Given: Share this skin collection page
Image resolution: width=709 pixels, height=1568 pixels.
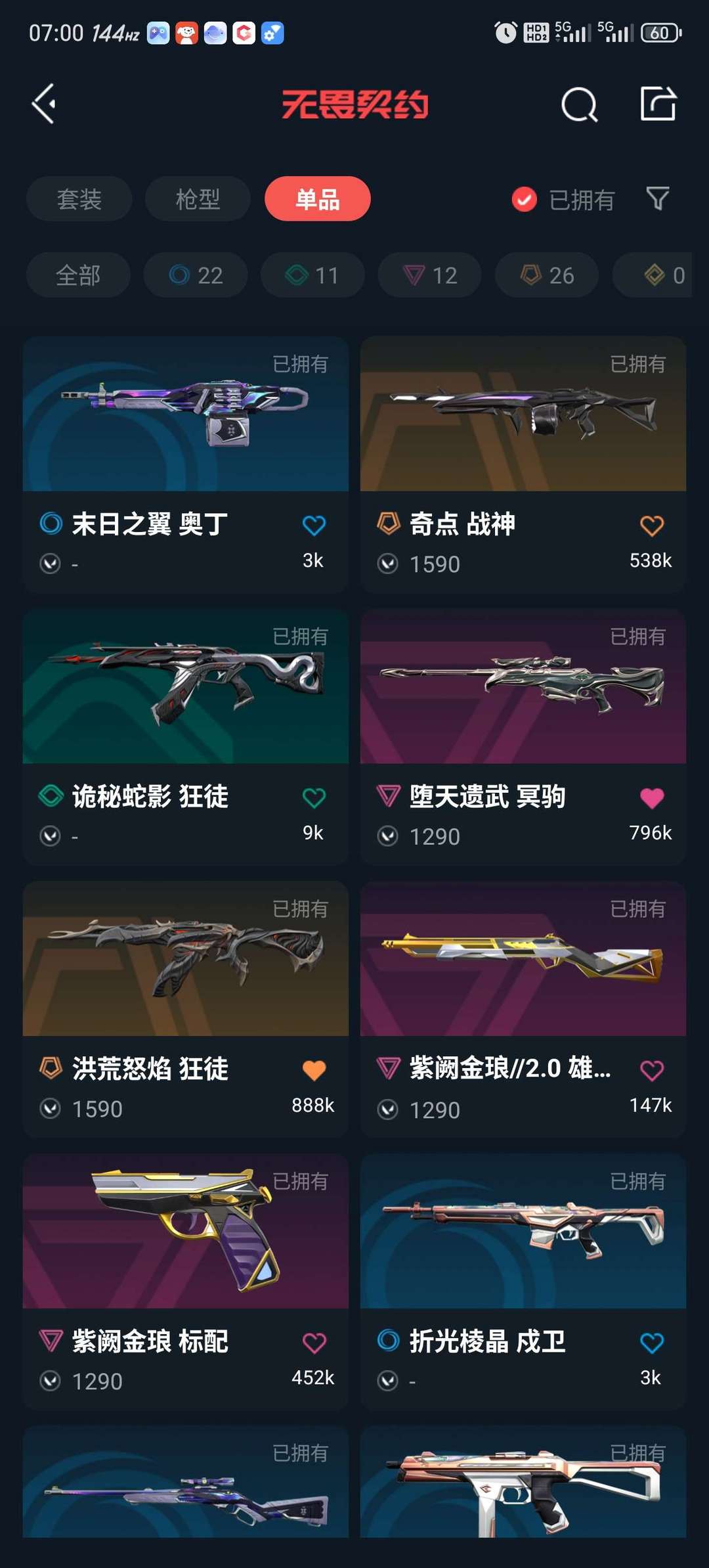Looking at the screenshot, I should (658, 104).
